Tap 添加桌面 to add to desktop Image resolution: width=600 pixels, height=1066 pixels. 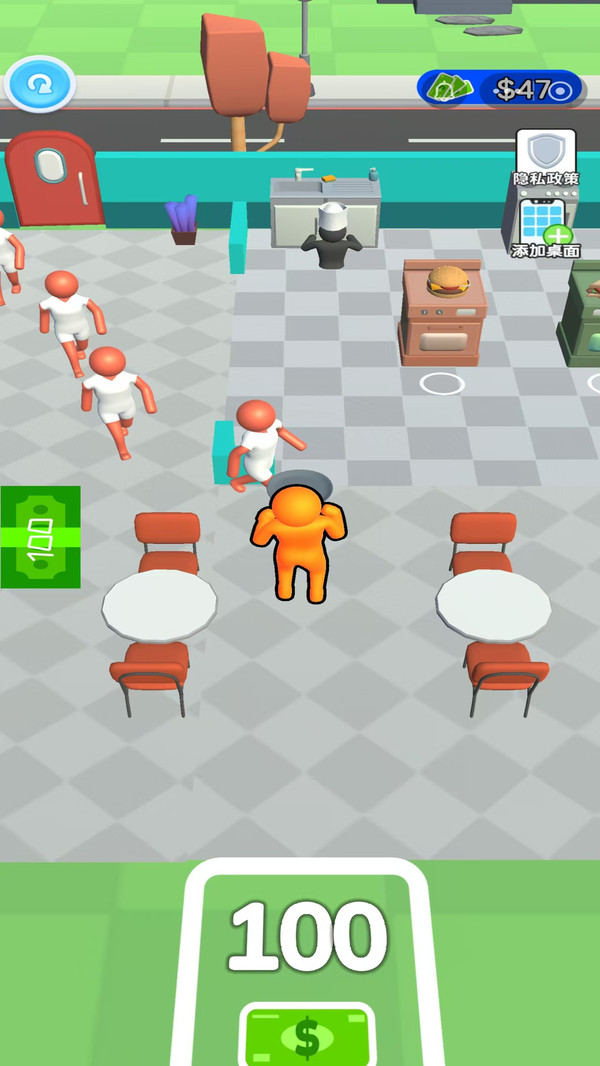coord(546,228)
